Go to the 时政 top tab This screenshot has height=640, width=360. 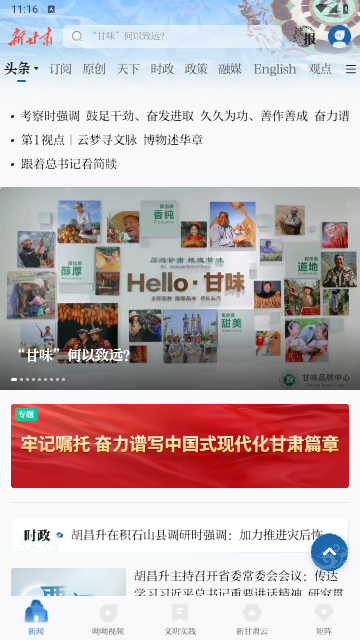(x=162, y=69)
